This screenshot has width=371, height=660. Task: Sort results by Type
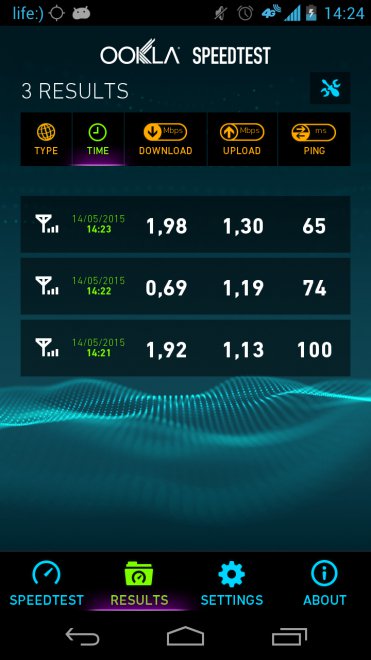tap(46, 139)
